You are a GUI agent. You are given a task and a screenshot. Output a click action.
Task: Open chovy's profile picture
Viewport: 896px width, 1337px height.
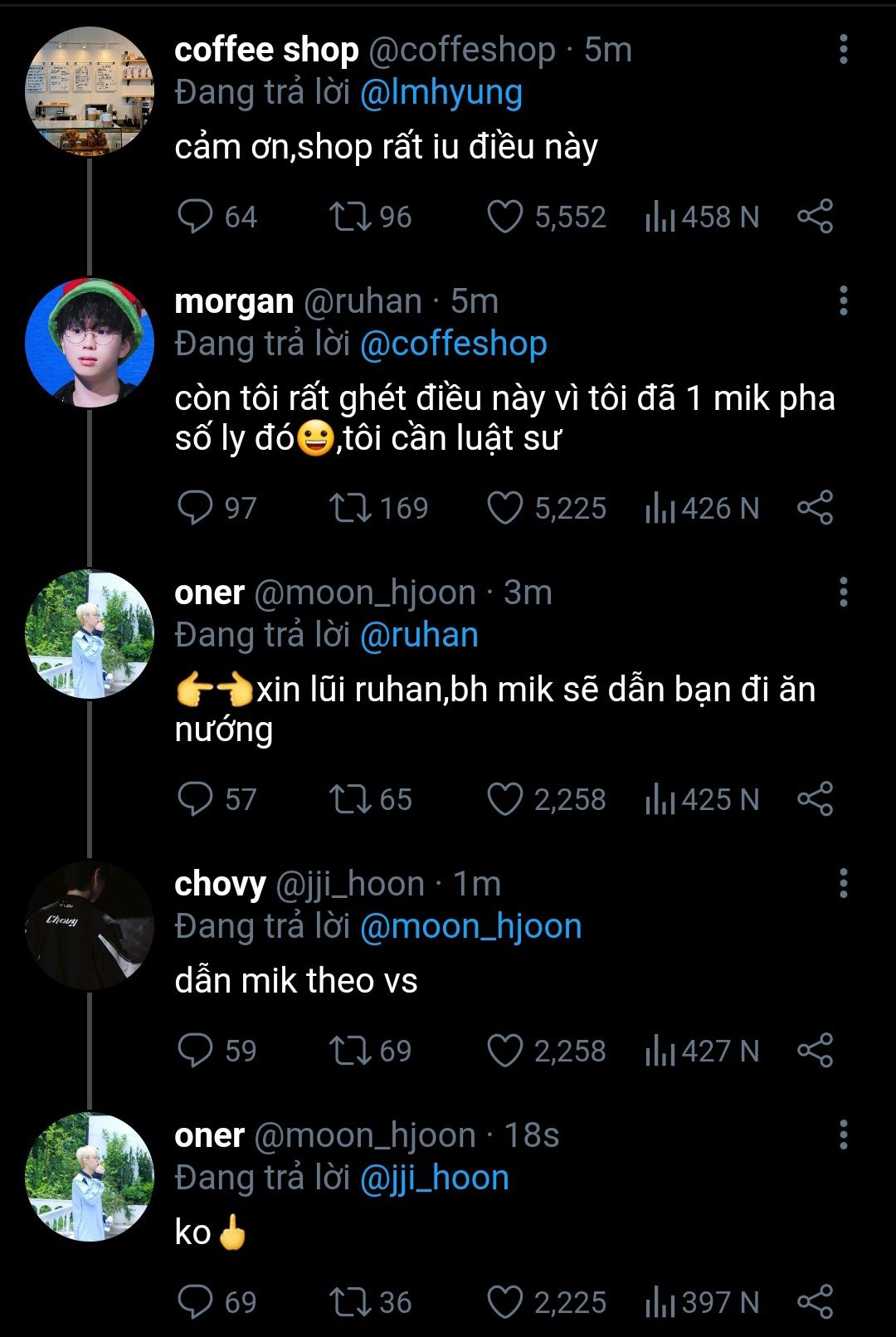click(90, 925)
